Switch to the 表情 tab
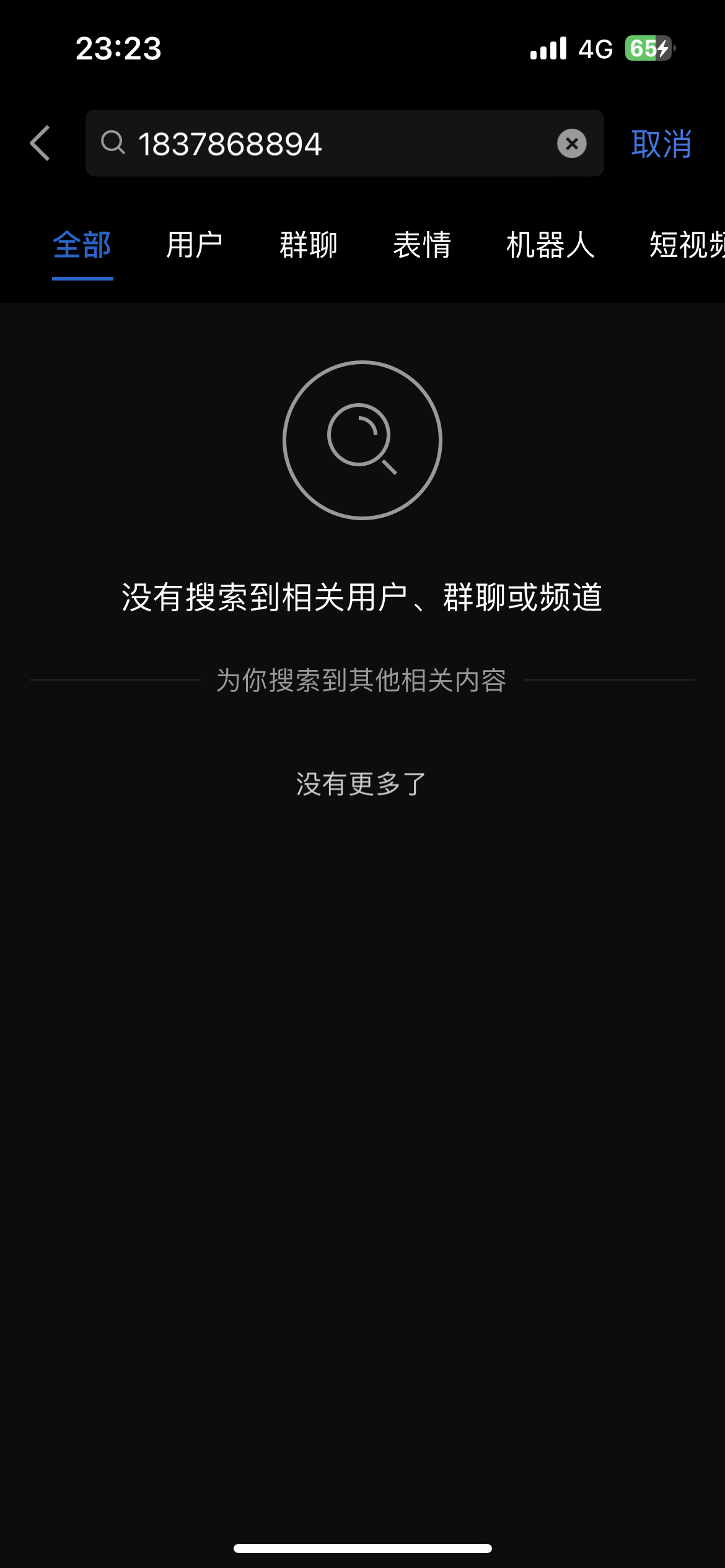 (422, 245)
